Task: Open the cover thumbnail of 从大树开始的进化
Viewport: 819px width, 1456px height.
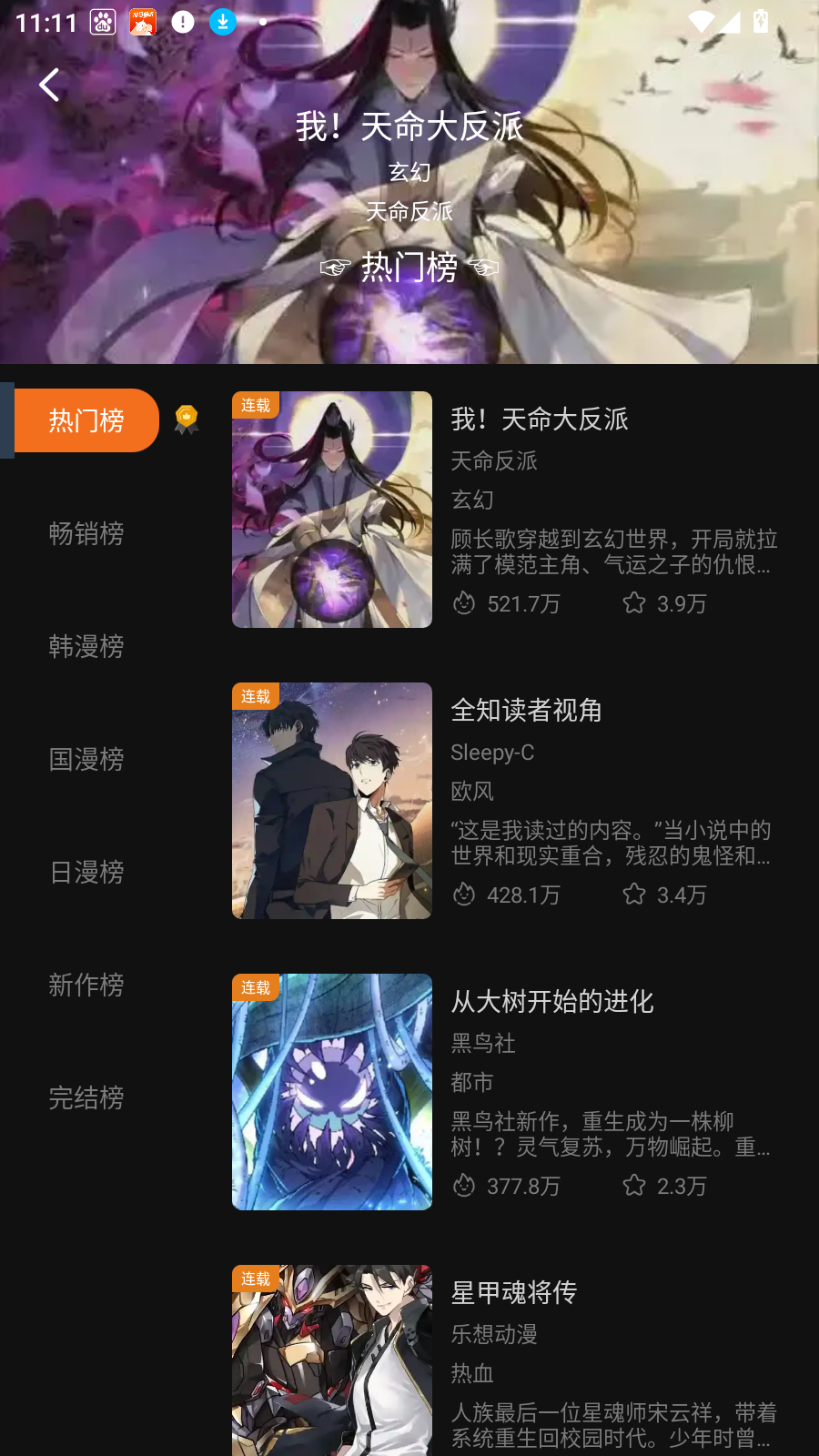Action: (332, 1092)
